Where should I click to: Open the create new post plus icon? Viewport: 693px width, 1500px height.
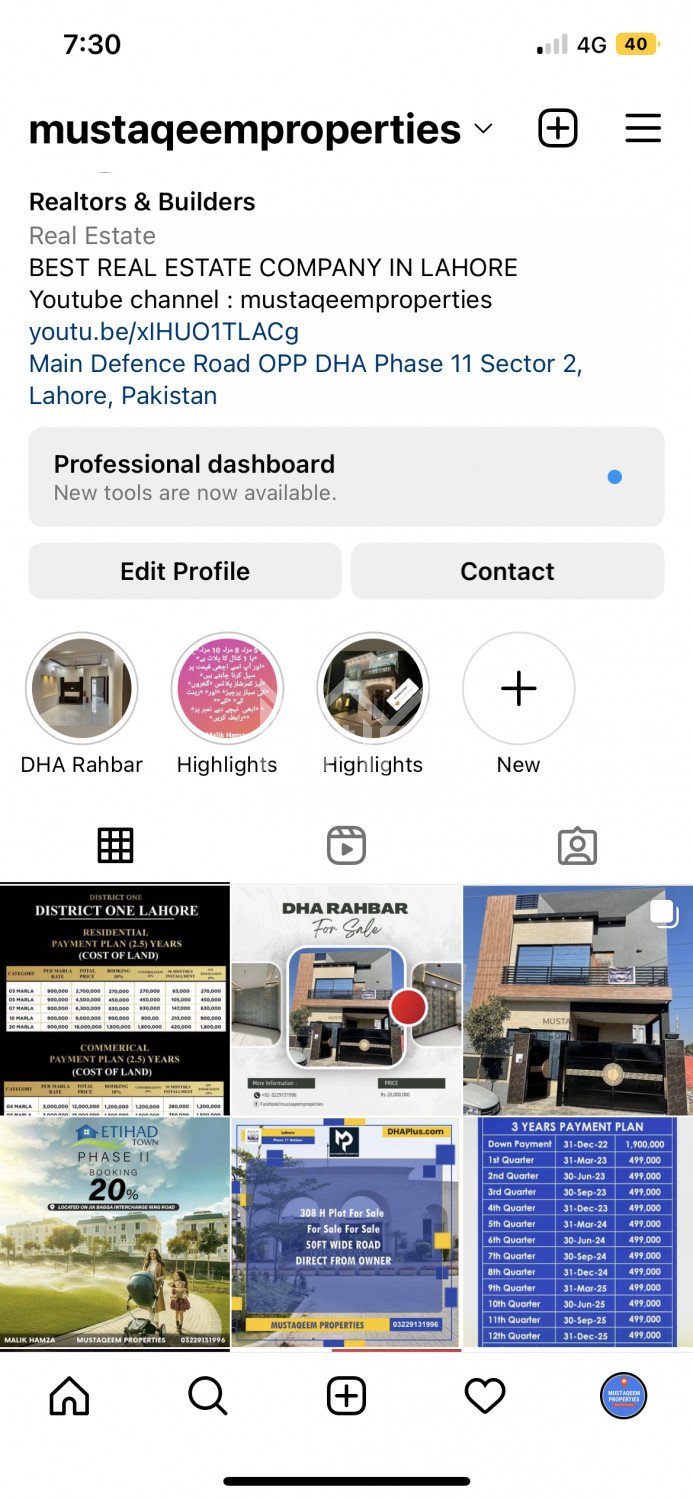(x=557, y=129)
